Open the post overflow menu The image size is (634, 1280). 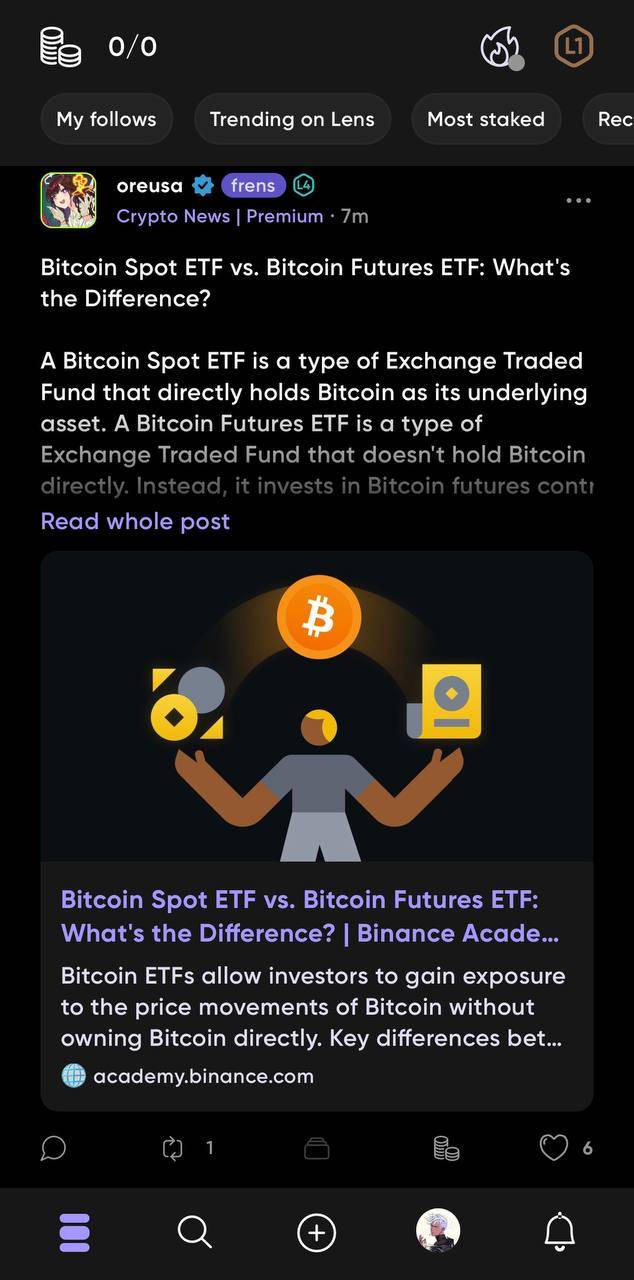point(578,200)
